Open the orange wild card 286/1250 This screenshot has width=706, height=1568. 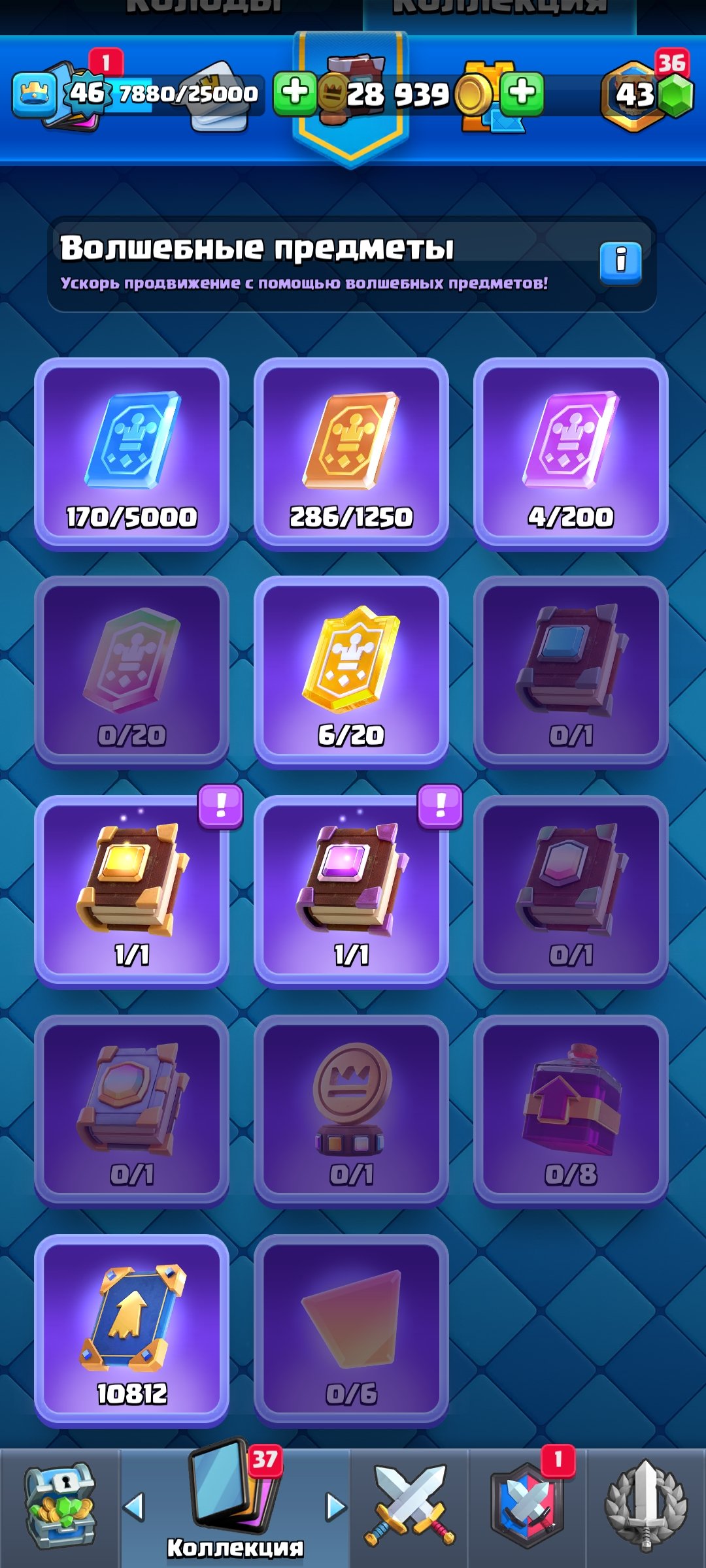coord(351,453)
